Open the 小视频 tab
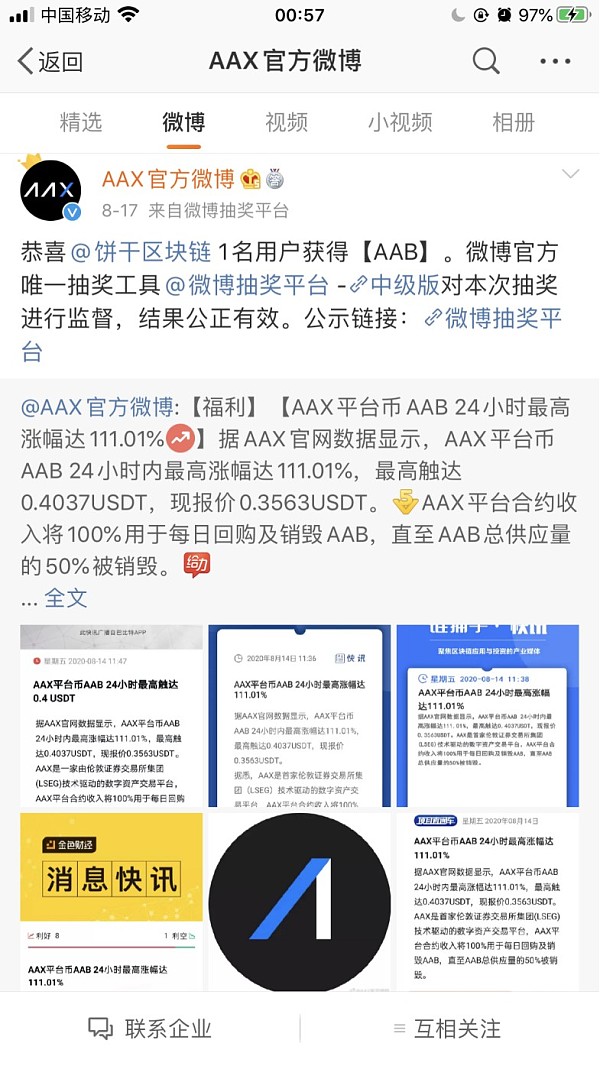This screenshot has width=600, height=1066. 400,122
